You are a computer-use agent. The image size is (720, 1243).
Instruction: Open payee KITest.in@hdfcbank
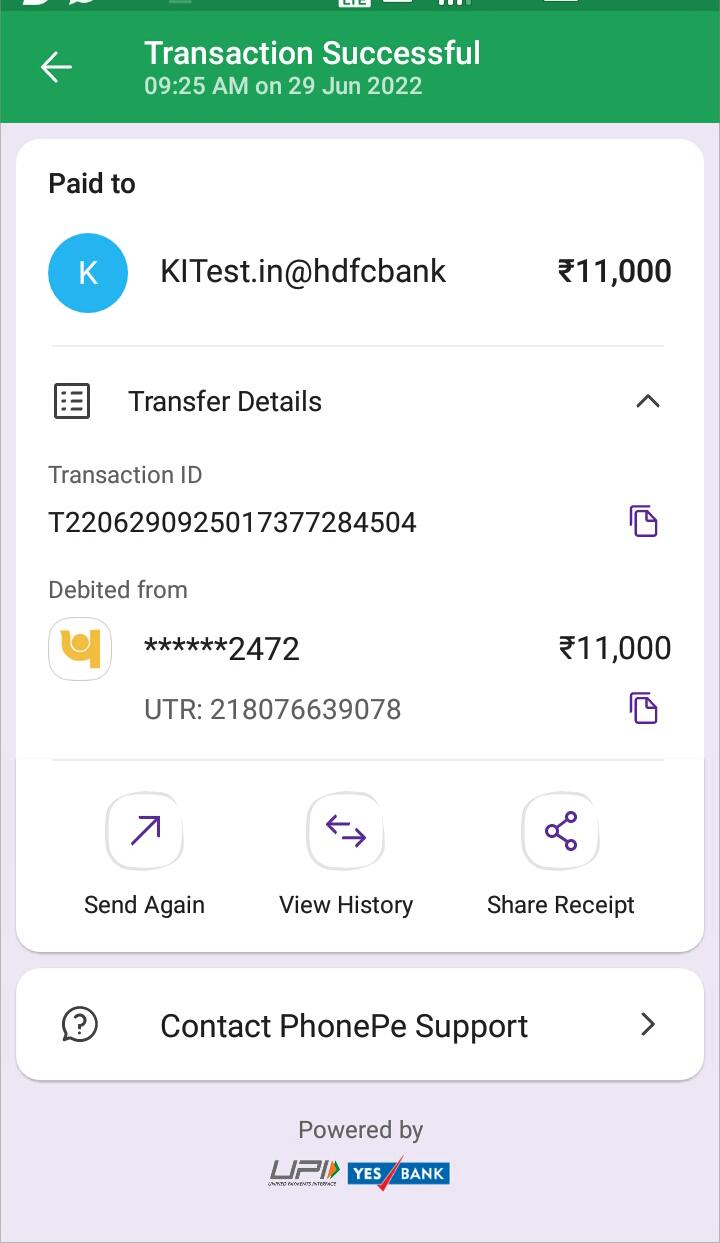(302, 272)
